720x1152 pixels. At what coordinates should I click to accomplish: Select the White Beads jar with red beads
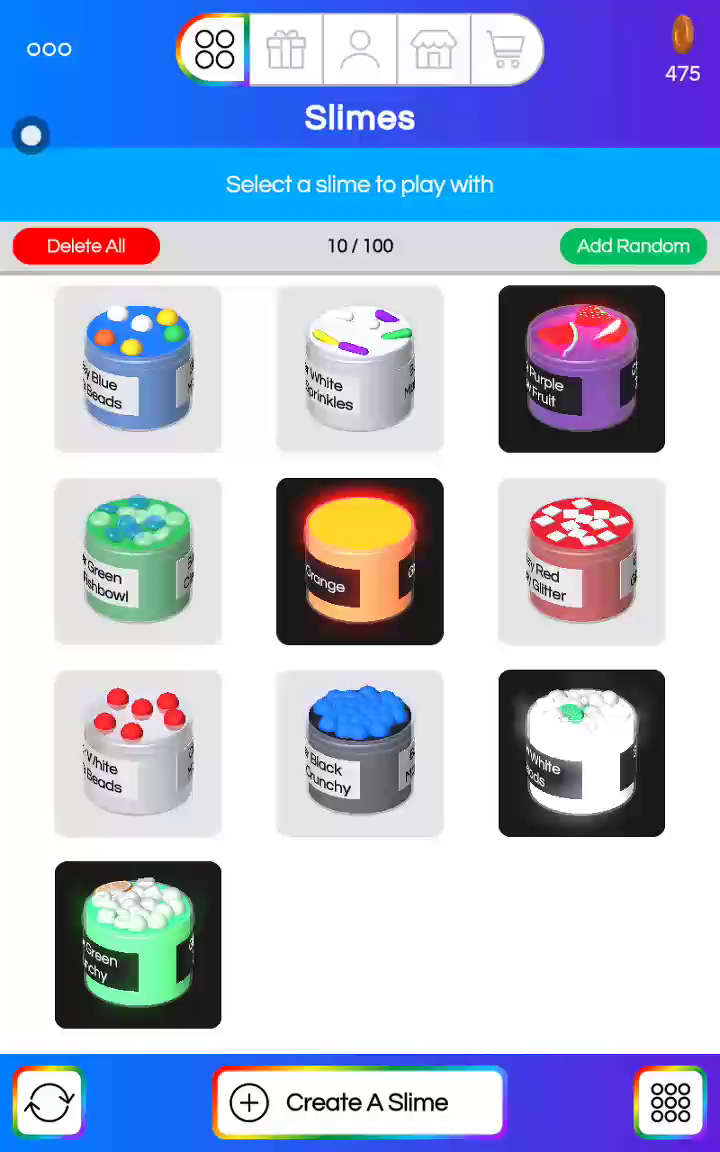(138, 753)
